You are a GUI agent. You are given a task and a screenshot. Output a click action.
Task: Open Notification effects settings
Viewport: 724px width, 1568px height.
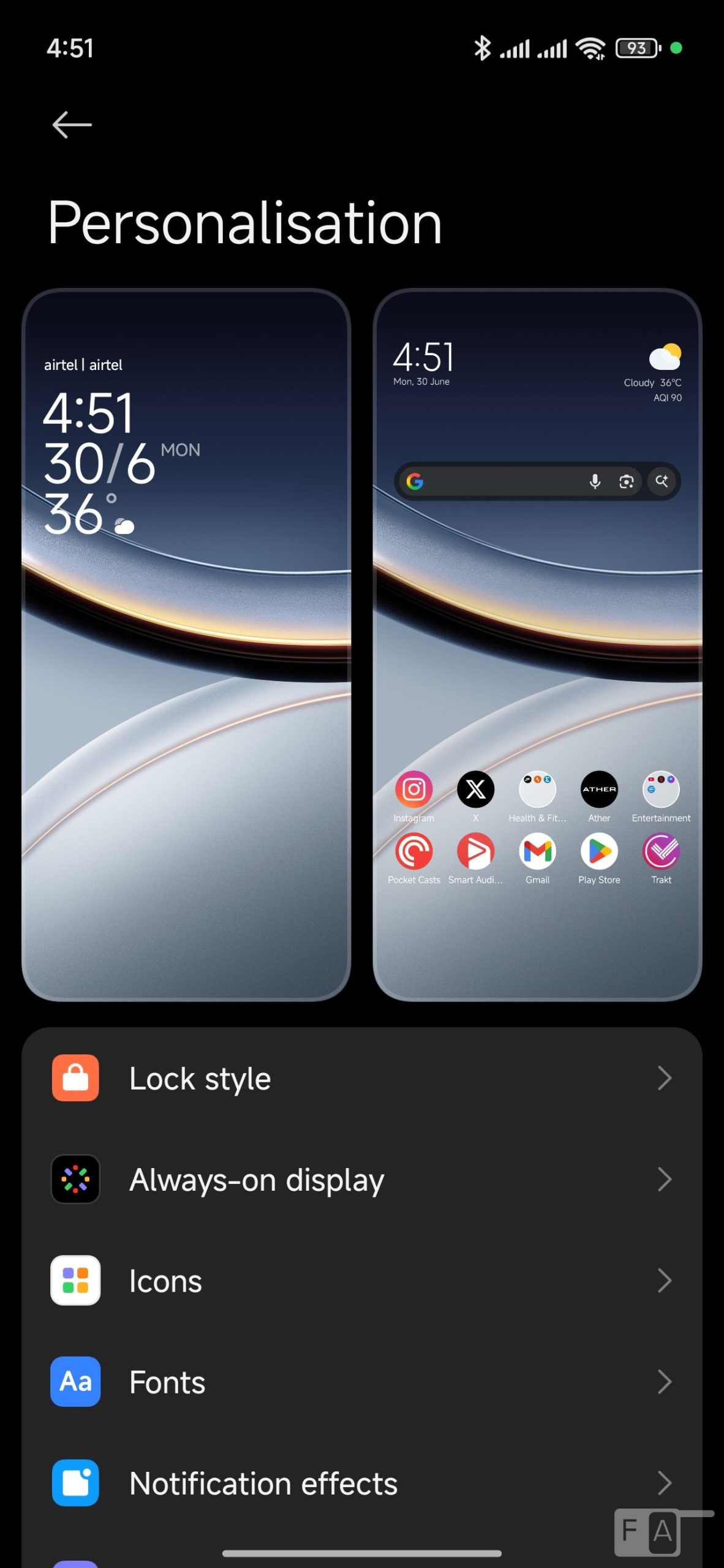tap(361, 1483)
